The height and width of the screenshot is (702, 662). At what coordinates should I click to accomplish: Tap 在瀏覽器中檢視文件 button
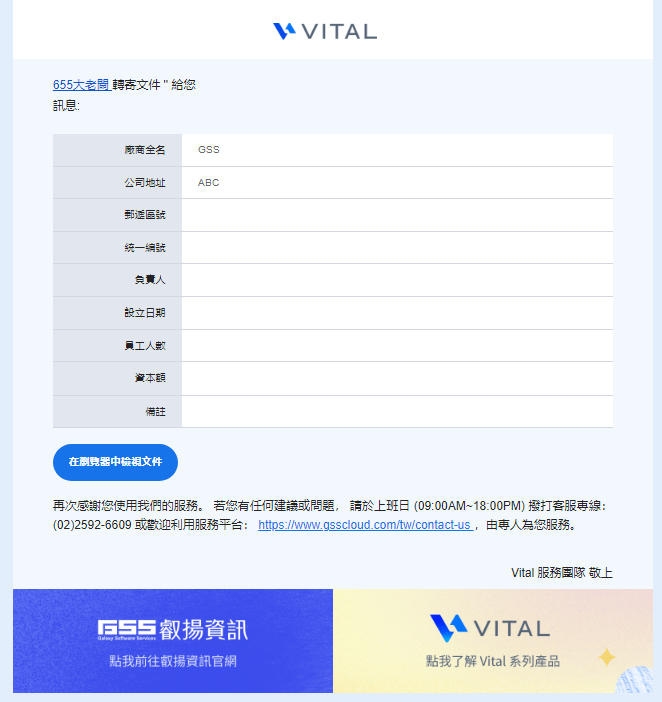coord(115,462)
